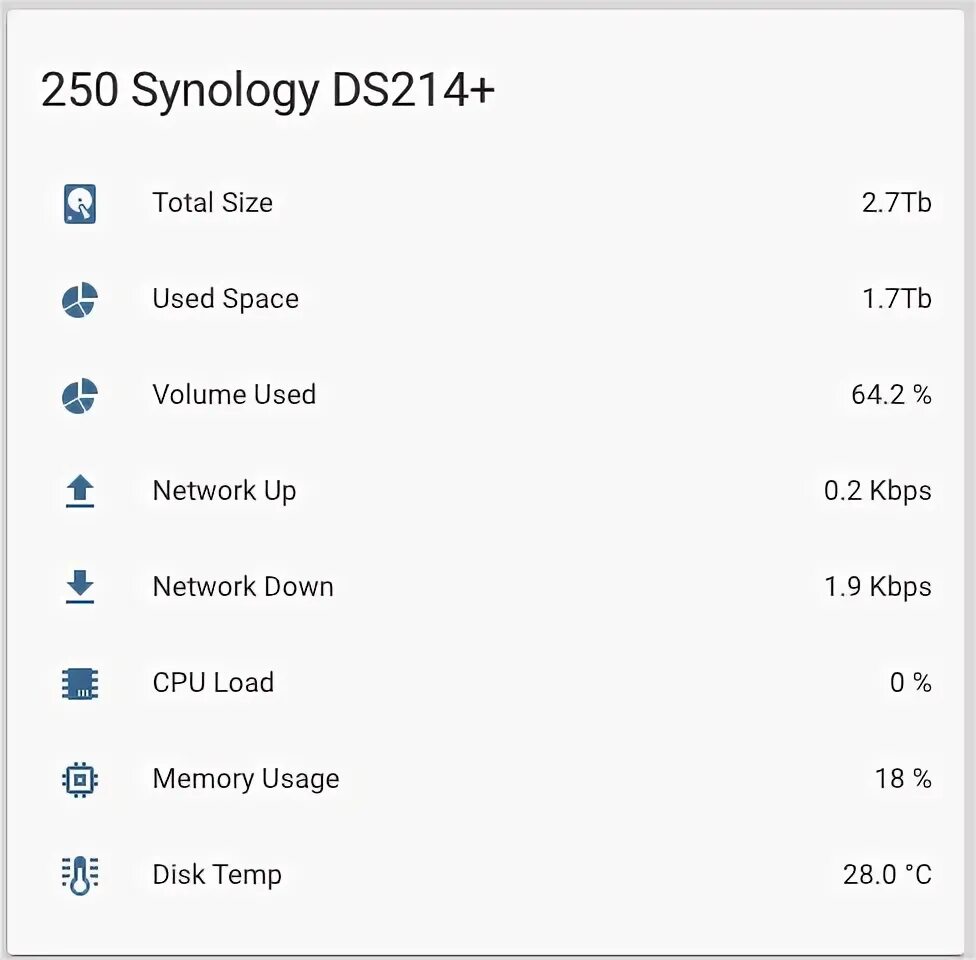Open Network Up sensor history
The height and width of the screenshot is (960, 976).
(x=224, y=491)
